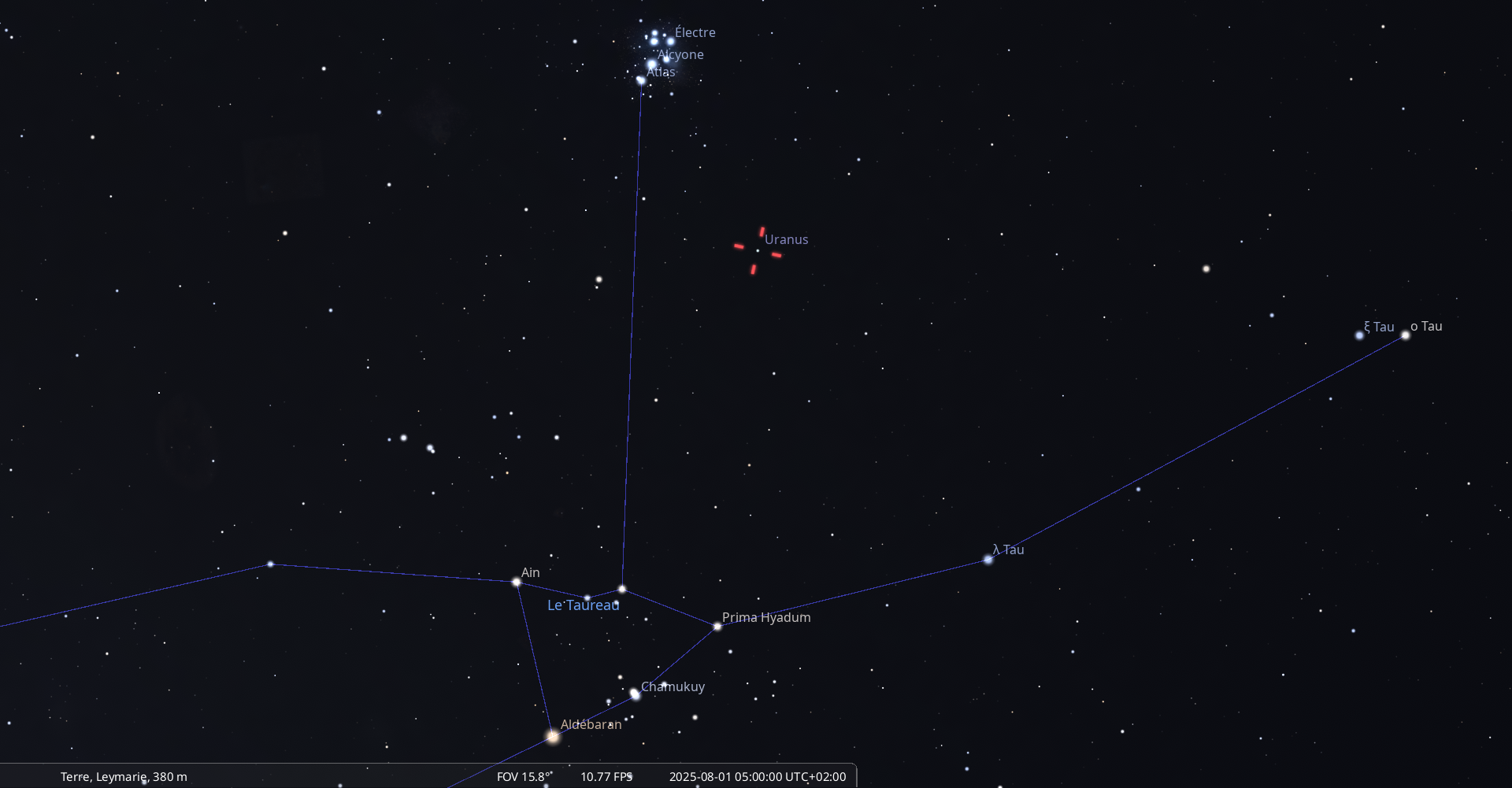Select the star Chamukuy
Image resolution: width=1512 pixels, height=788 pixels.
(635, 694)
